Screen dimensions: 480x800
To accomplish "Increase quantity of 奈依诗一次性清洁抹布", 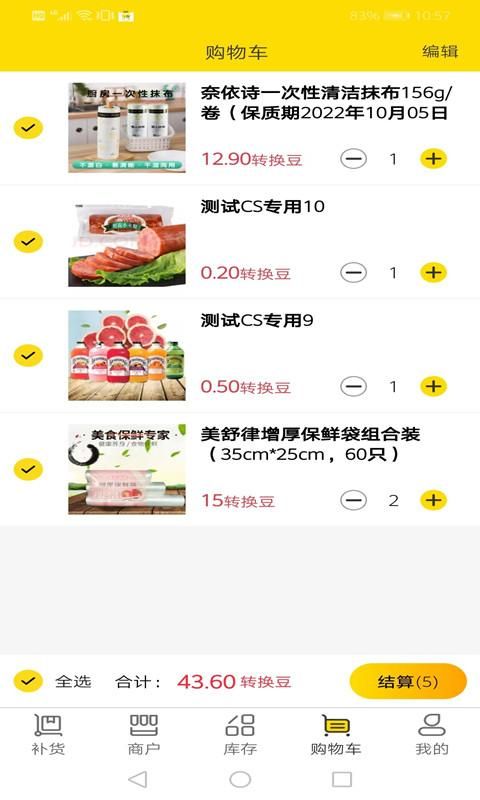I will (433, 159).
